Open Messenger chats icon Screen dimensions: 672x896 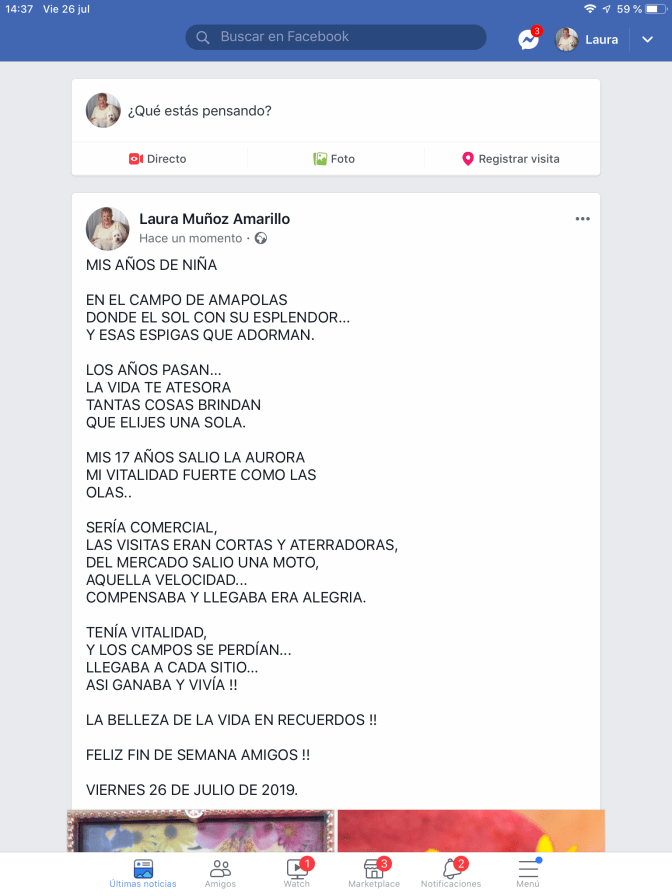[528, 40]
